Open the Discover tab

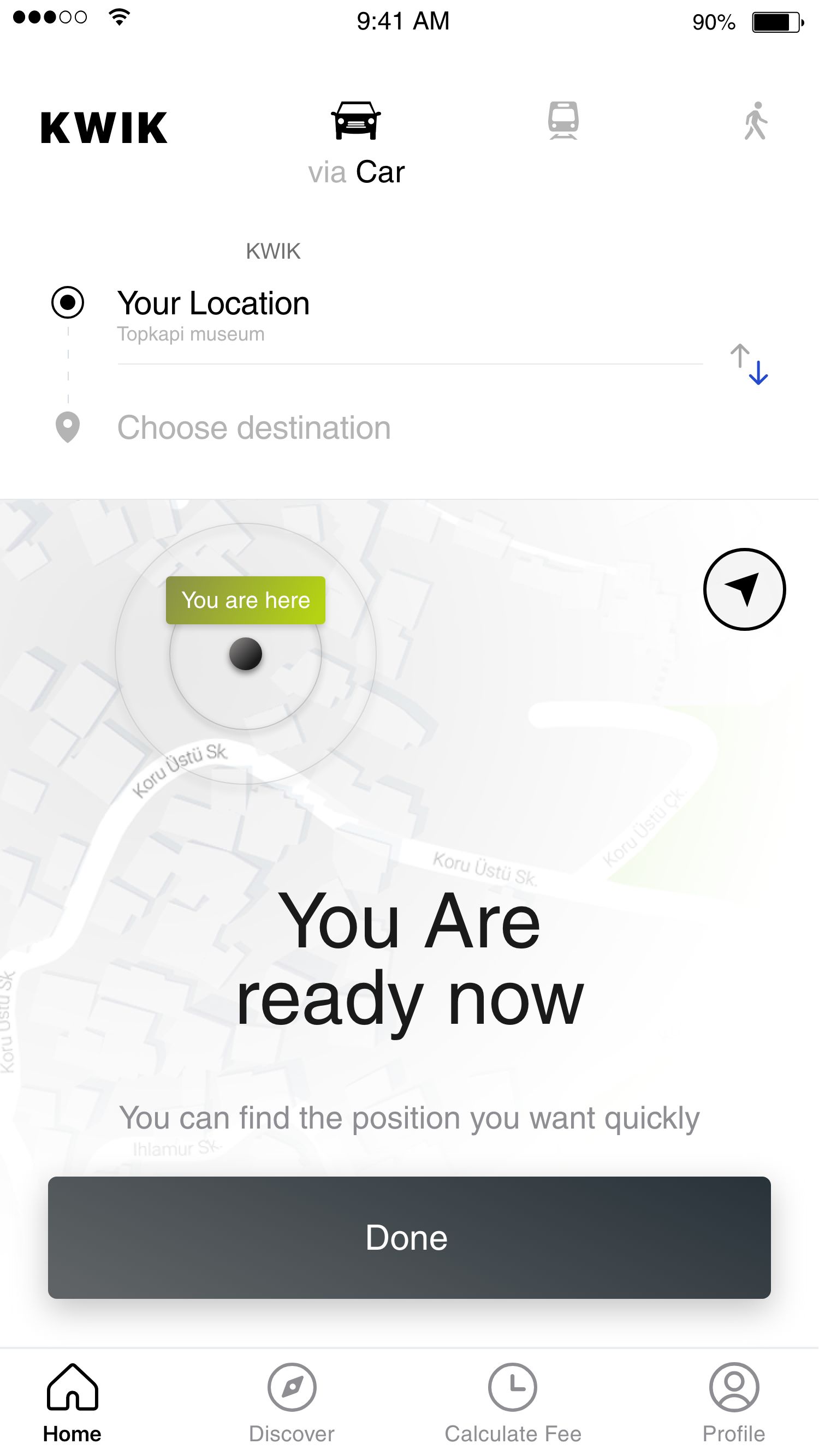(292, 1403)
